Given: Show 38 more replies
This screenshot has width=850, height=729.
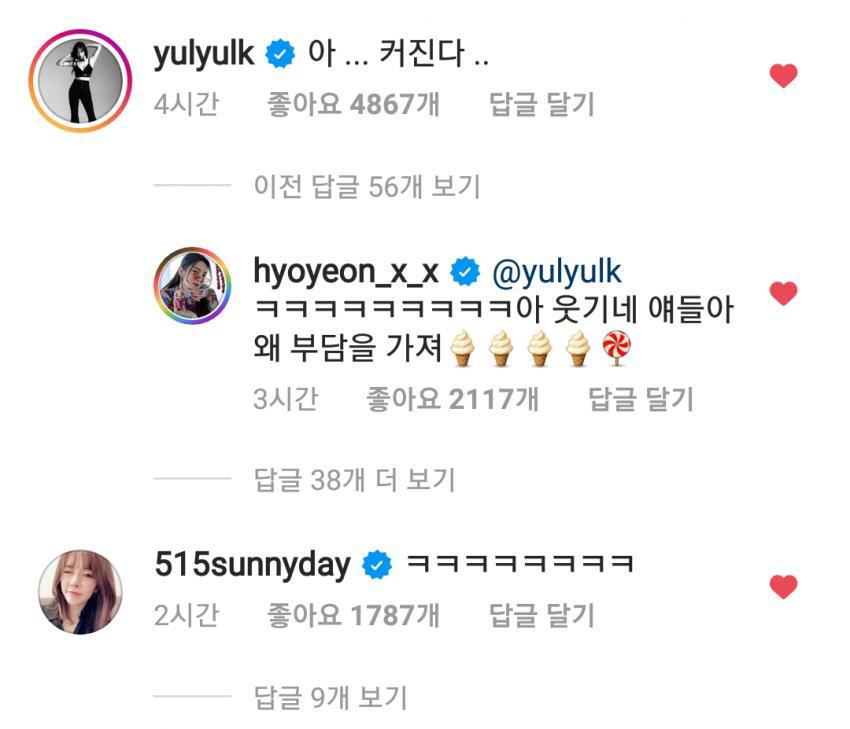Looking at the screenshot, I should (354, 480).
